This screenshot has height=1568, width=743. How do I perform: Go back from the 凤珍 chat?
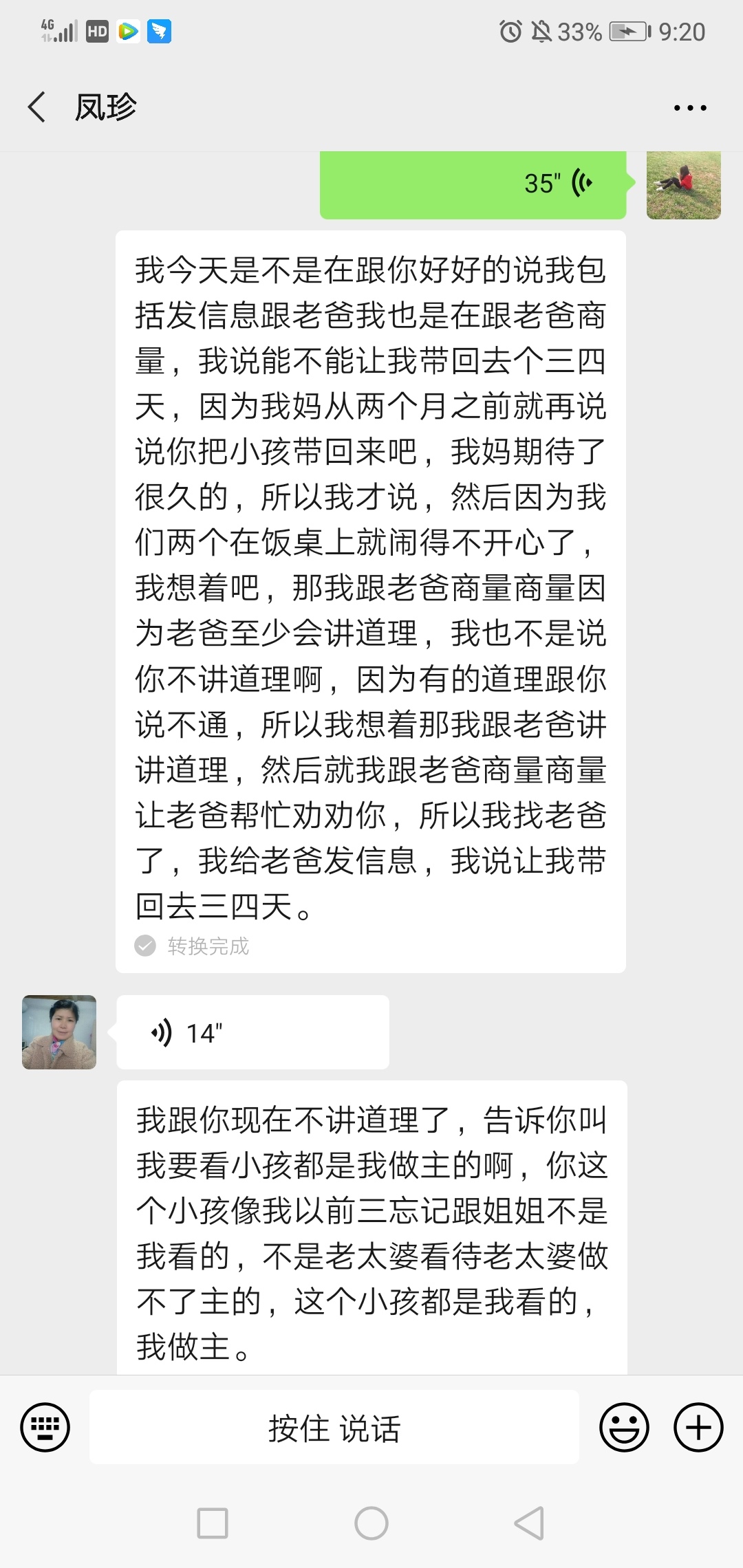37,107
